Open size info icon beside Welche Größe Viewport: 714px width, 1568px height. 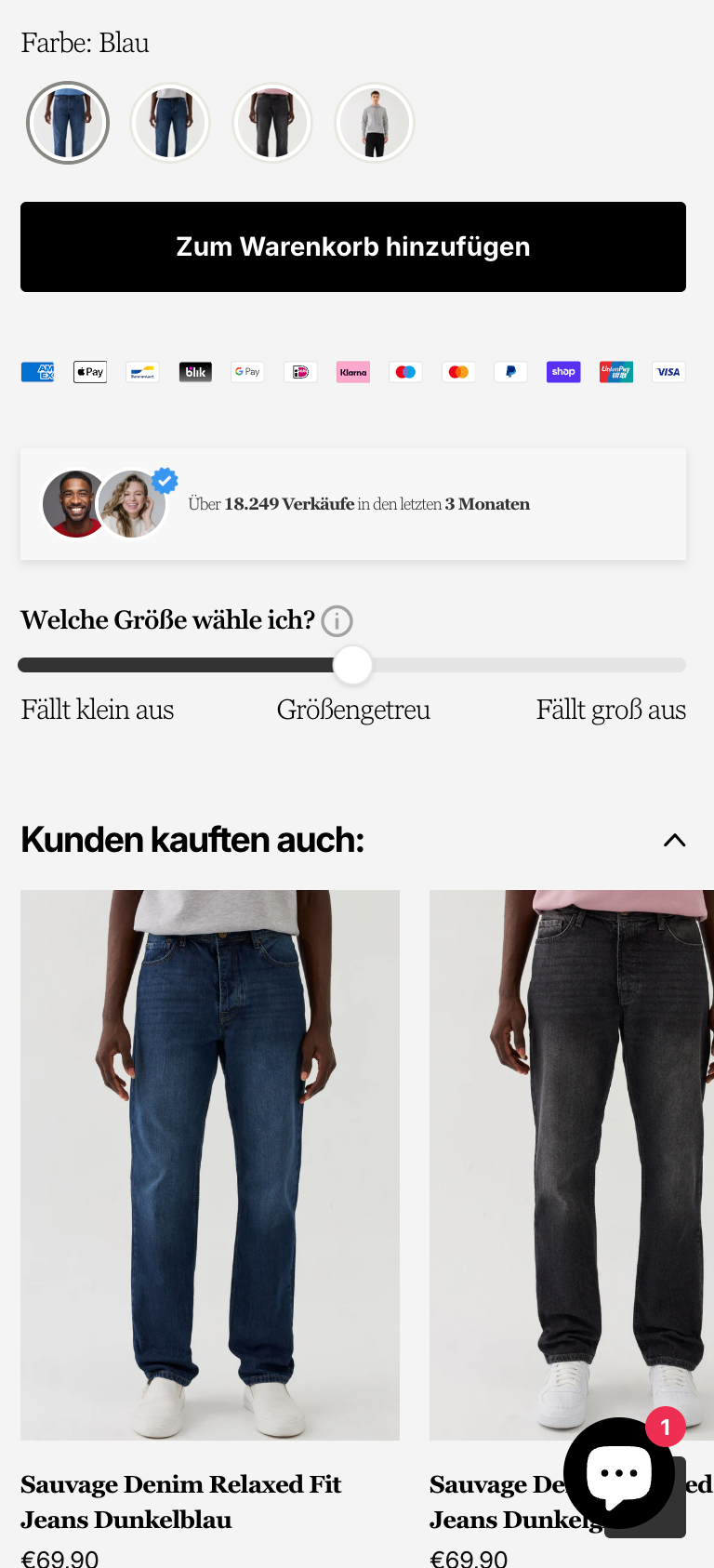(337, 620)
